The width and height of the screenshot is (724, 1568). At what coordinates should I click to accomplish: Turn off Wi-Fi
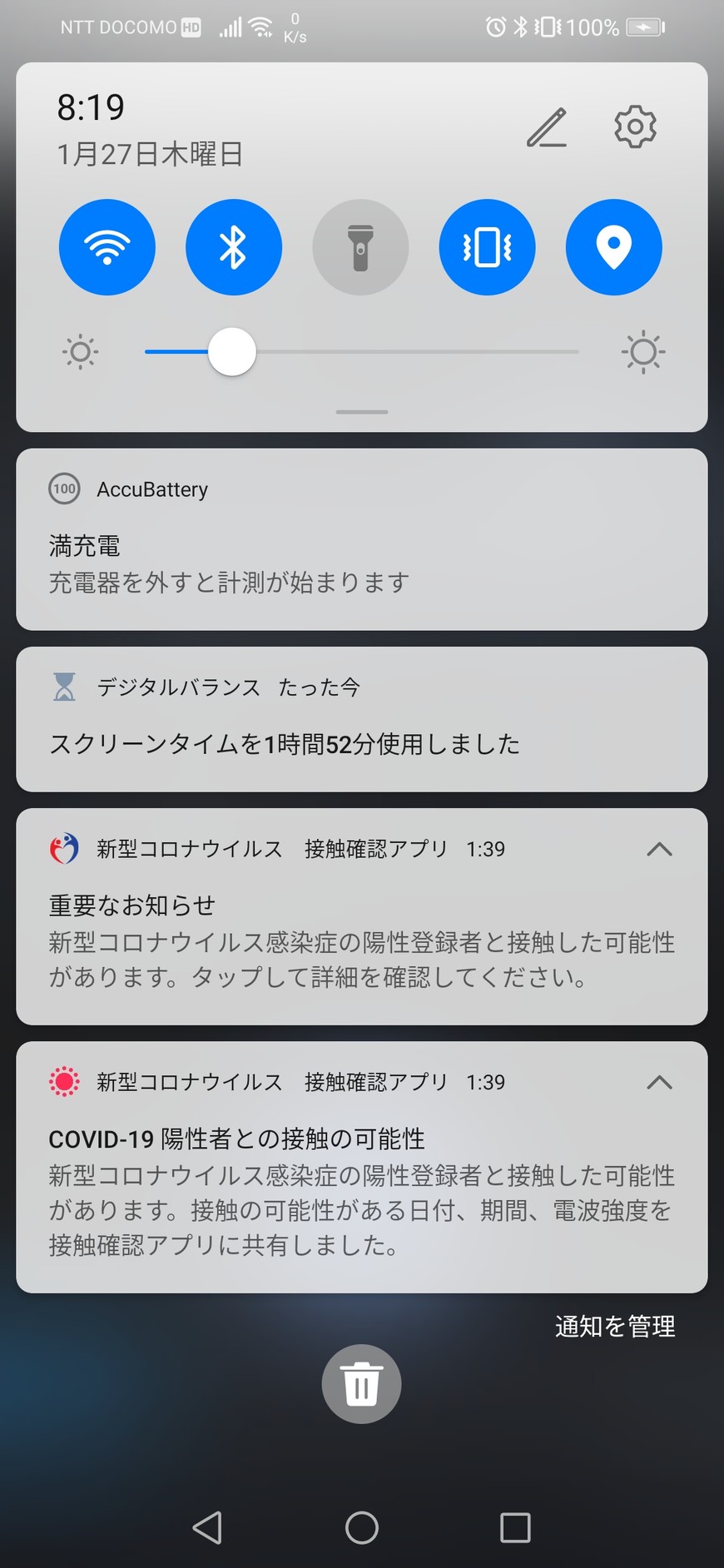(x=107, y=247)
